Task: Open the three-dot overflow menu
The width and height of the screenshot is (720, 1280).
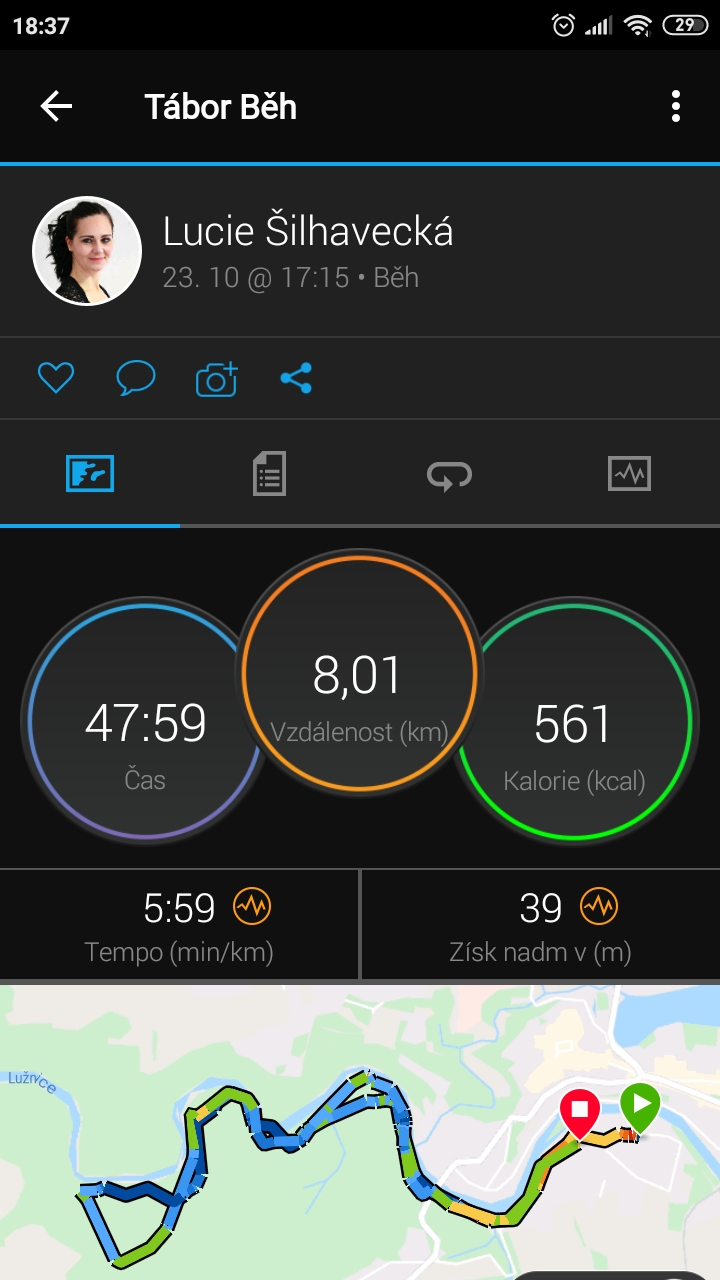Action: (x=676, y=106)
